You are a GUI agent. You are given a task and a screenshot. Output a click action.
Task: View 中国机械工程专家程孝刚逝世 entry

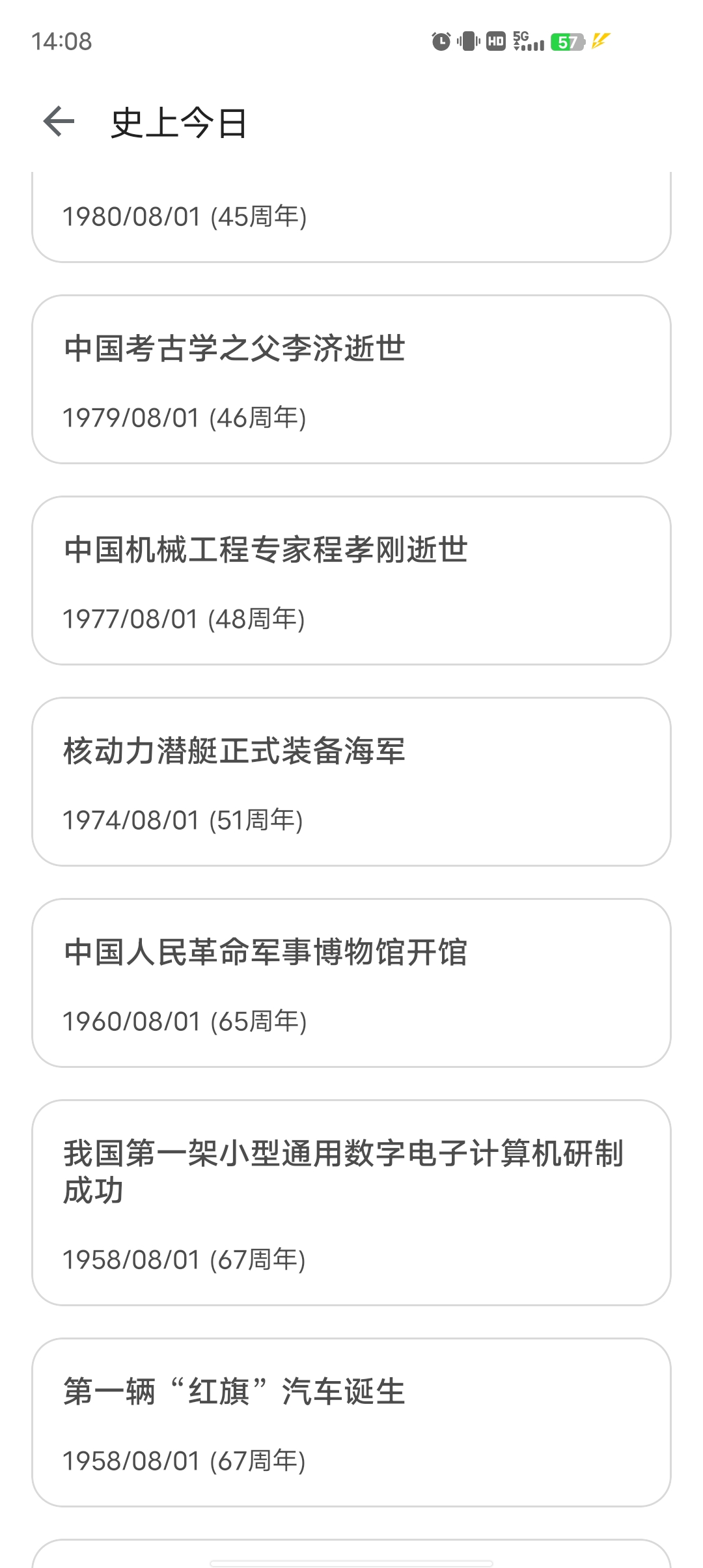point(351,581)
